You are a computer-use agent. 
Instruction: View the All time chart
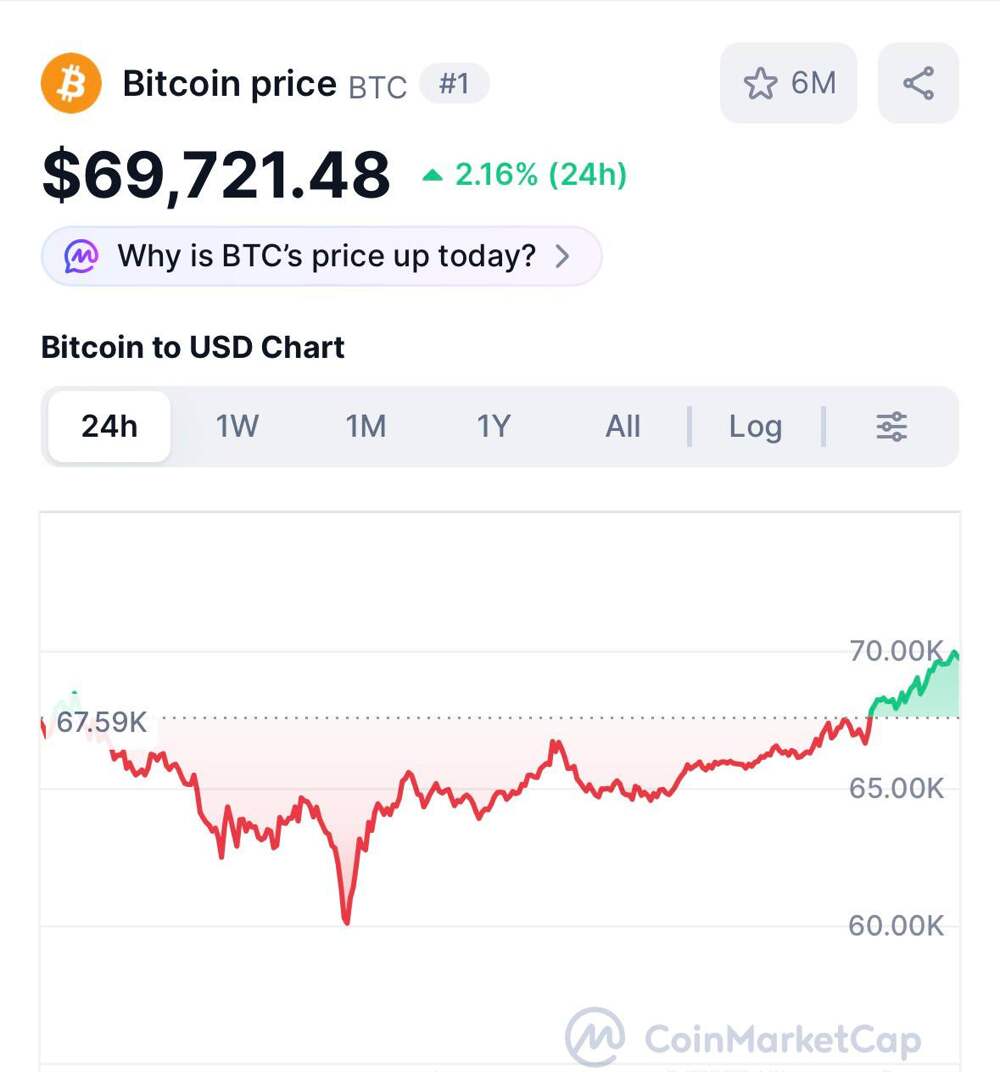click(x=622, y=427)
